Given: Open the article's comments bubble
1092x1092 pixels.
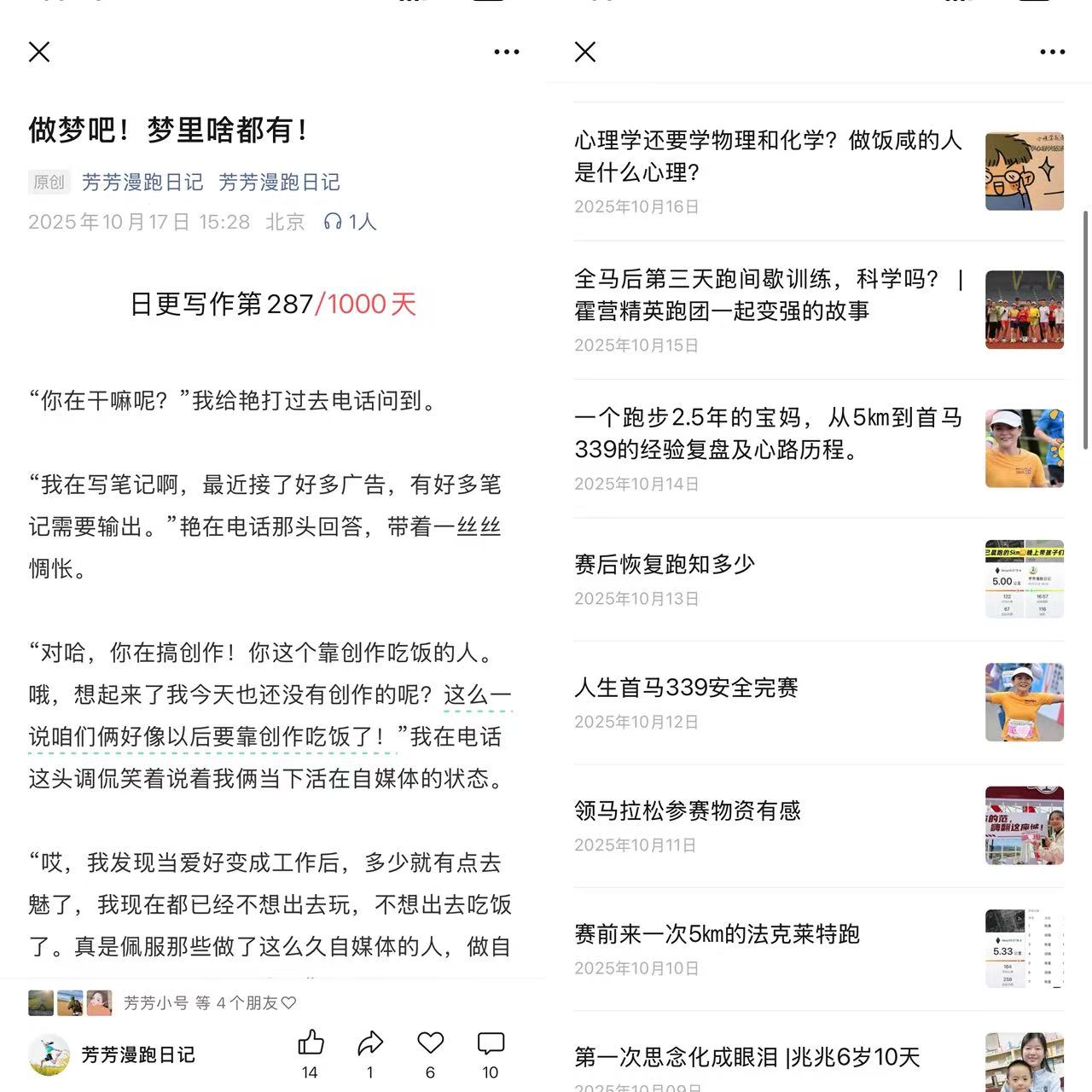Looking at the screenshot, I should [491, 1043].
